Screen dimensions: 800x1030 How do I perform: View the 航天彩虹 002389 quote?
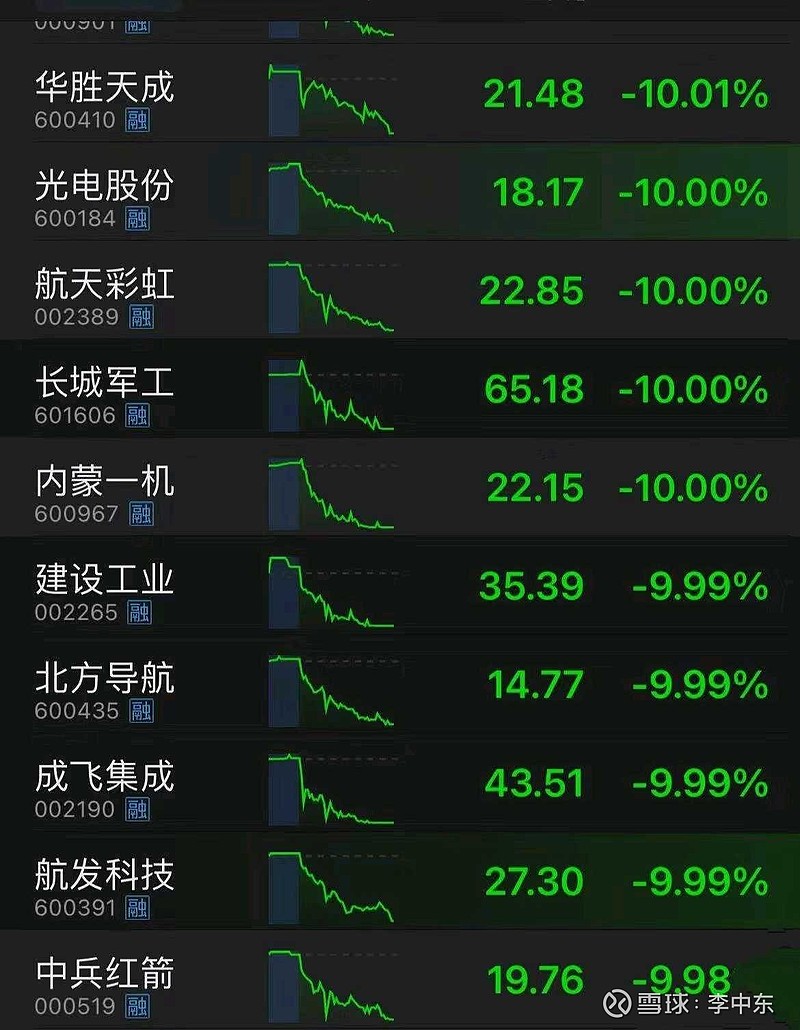click(400, 290)
